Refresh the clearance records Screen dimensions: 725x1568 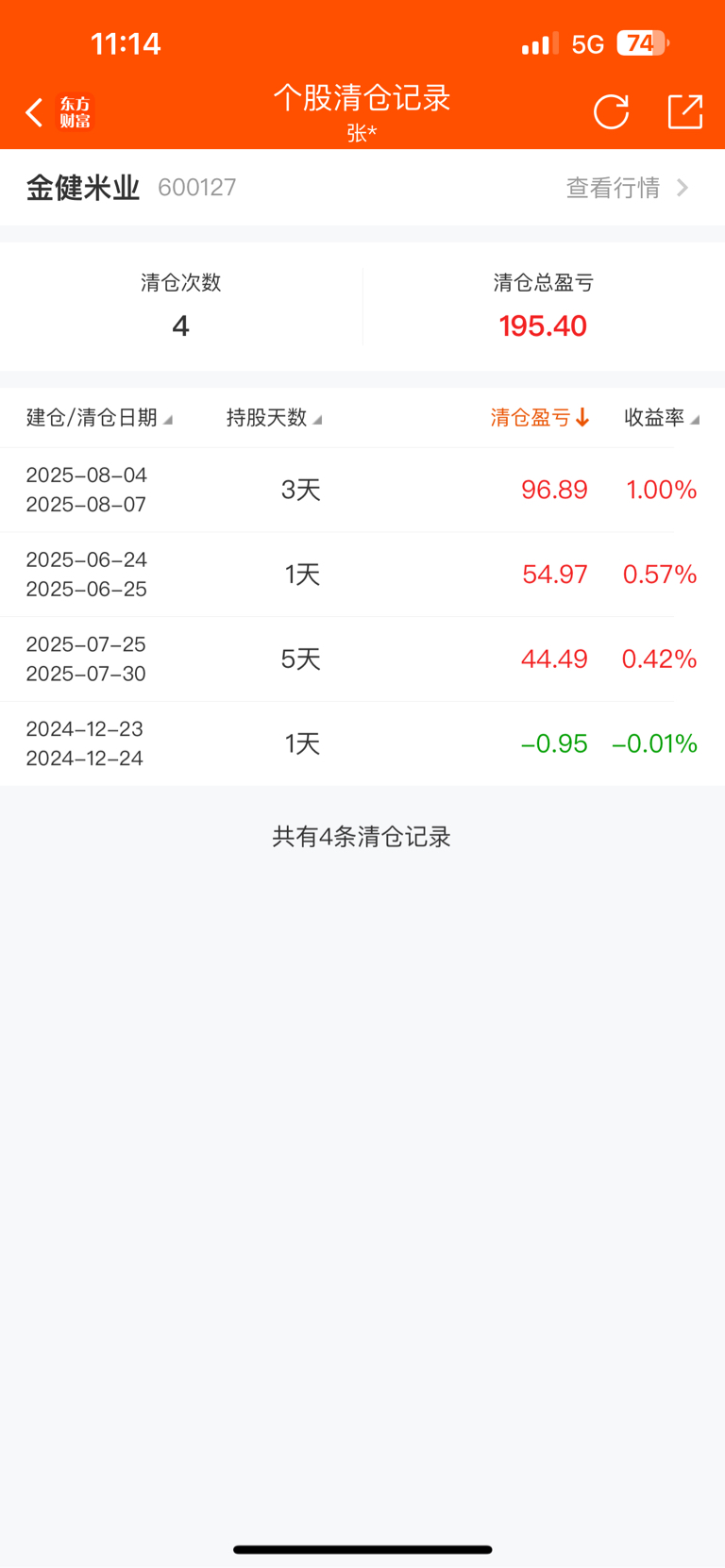point(611,111)
